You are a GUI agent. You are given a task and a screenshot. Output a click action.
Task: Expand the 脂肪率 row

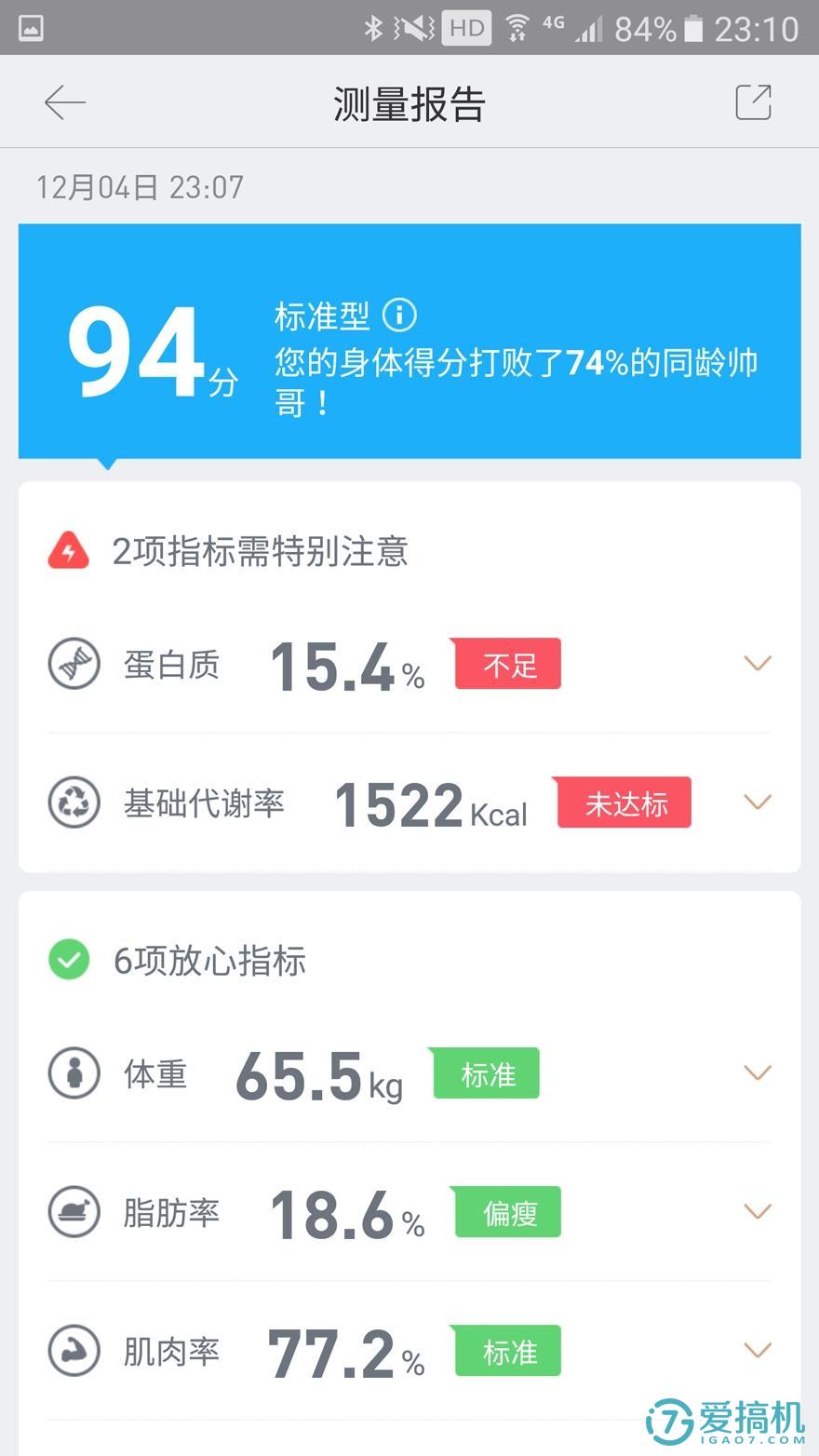[758, 1211]
